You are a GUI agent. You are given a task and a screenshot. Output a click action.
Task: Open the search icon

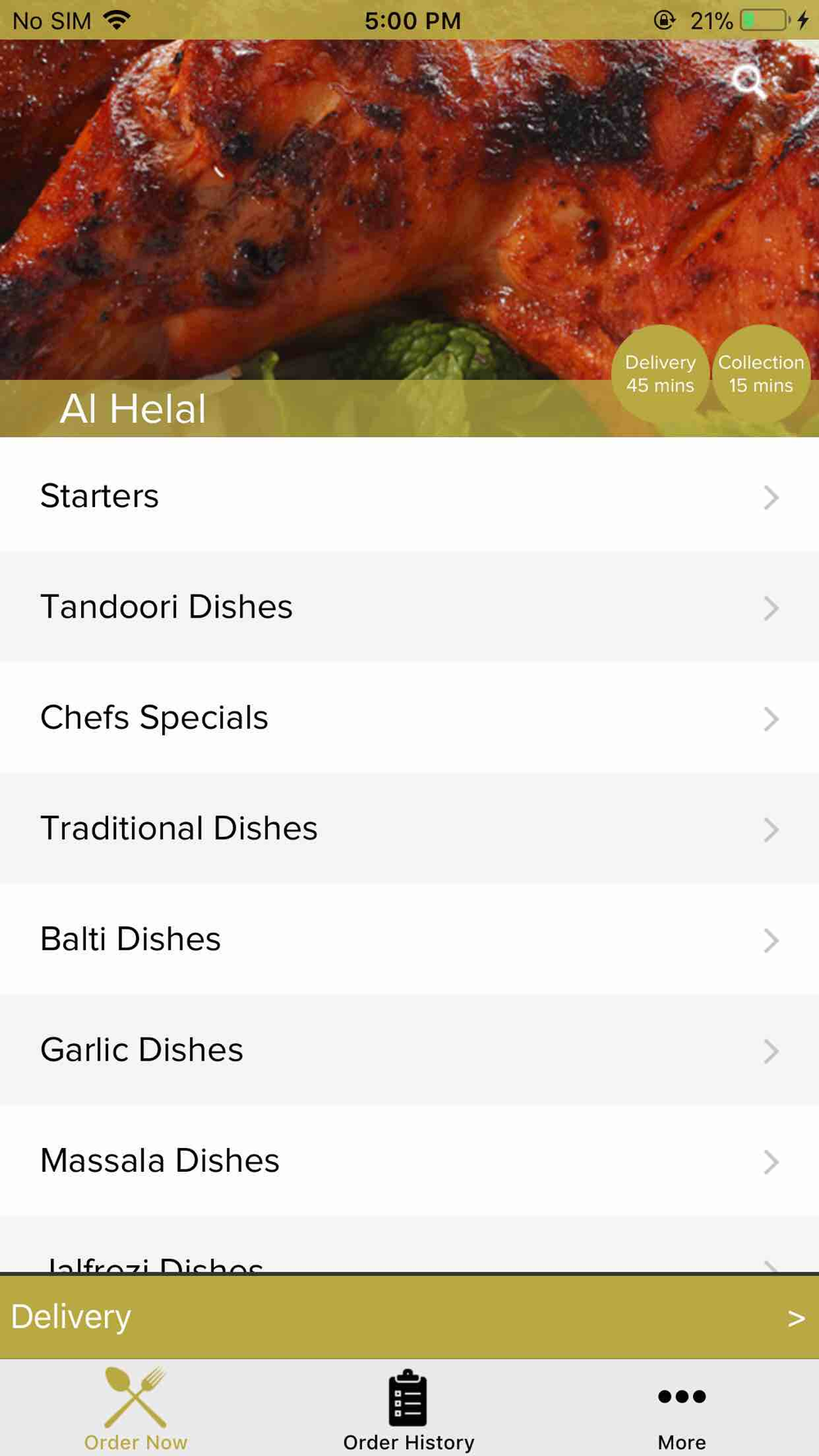[749, 81]
